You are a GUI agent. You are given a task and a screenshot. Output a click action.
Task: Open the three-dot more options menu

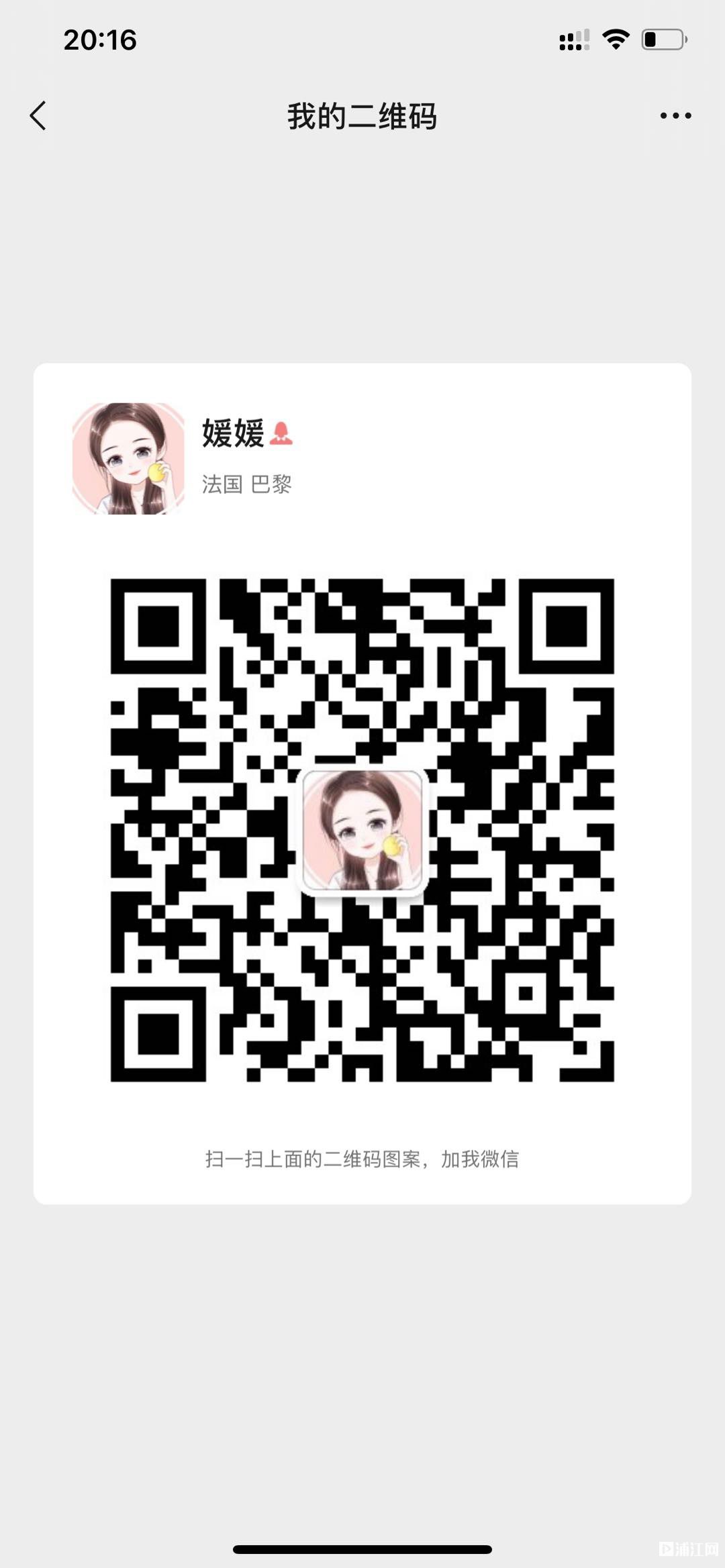[x=675, y=115]
